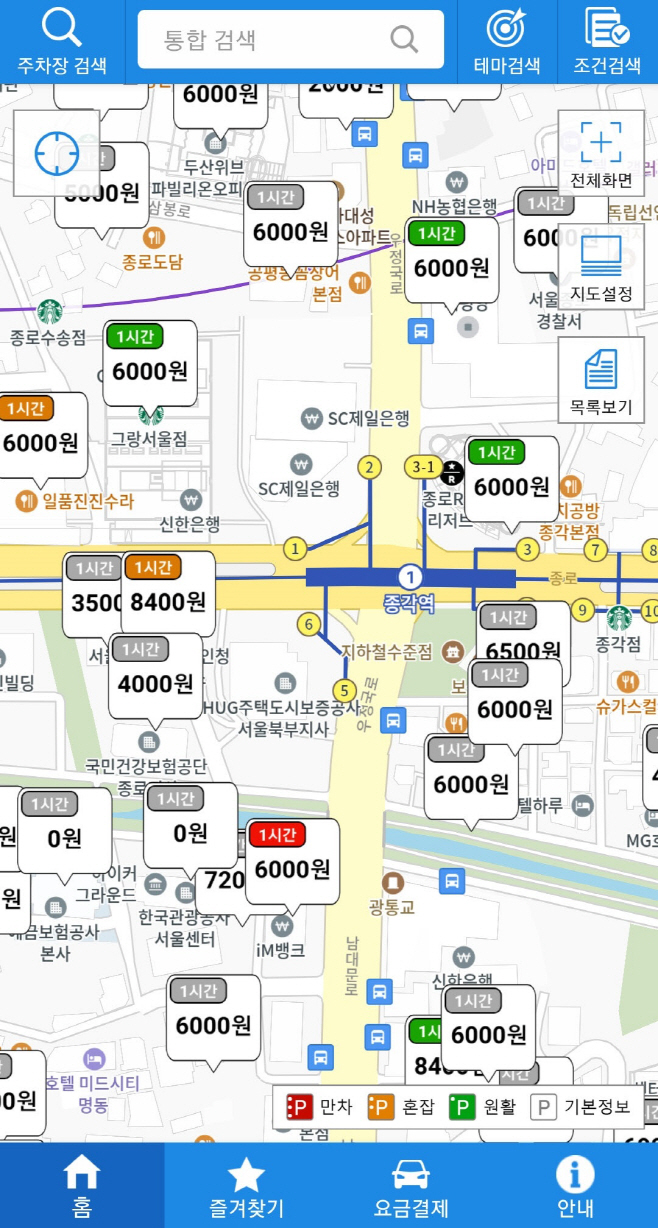Switch to the 즐겨찾기 tab
The height and width of the screenshot is (1228, 658).
[x=246, y=1186]
